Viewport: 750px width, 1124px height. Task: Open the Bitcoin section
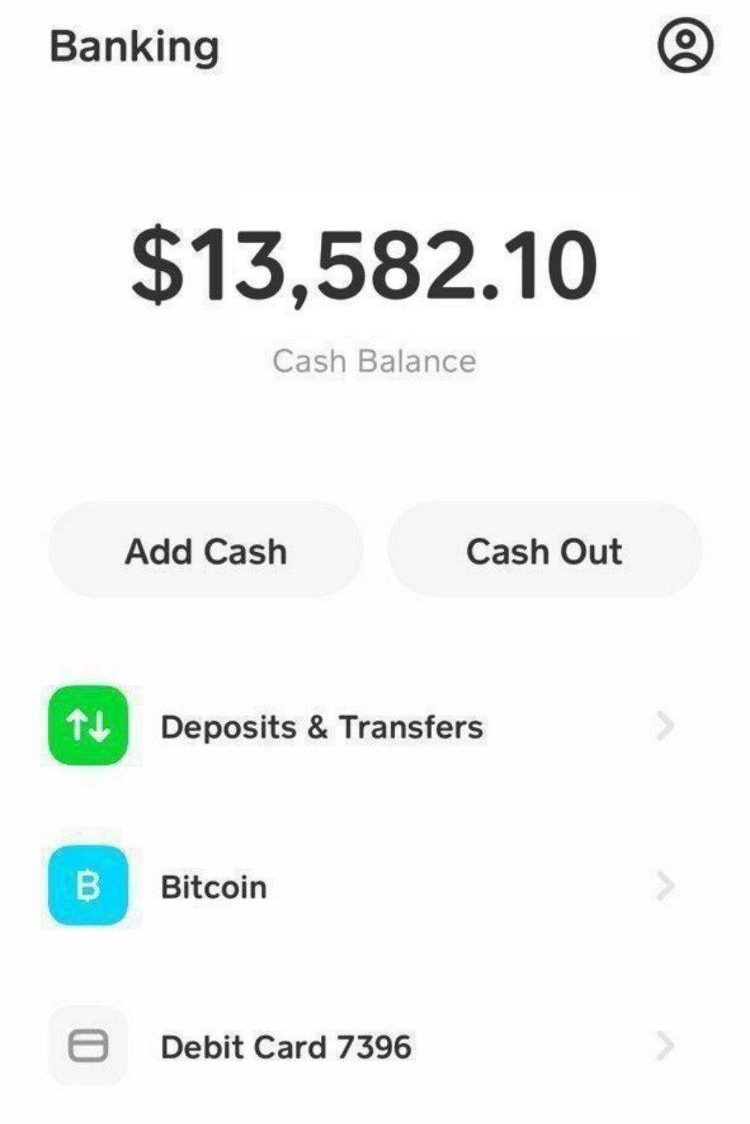click(213, 887)
